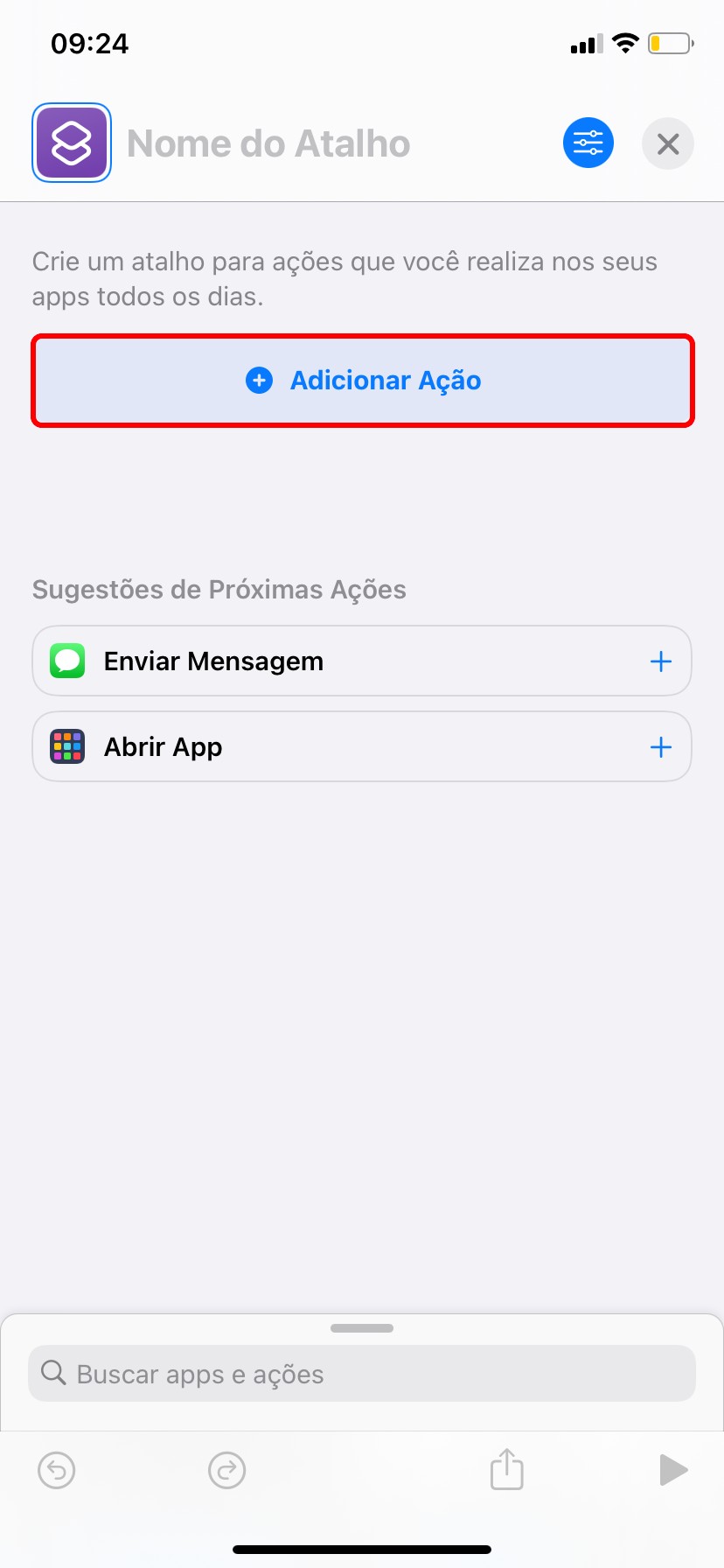Undo the last change
This screenshot has height=1568, width=724.
click(57, 1470)
